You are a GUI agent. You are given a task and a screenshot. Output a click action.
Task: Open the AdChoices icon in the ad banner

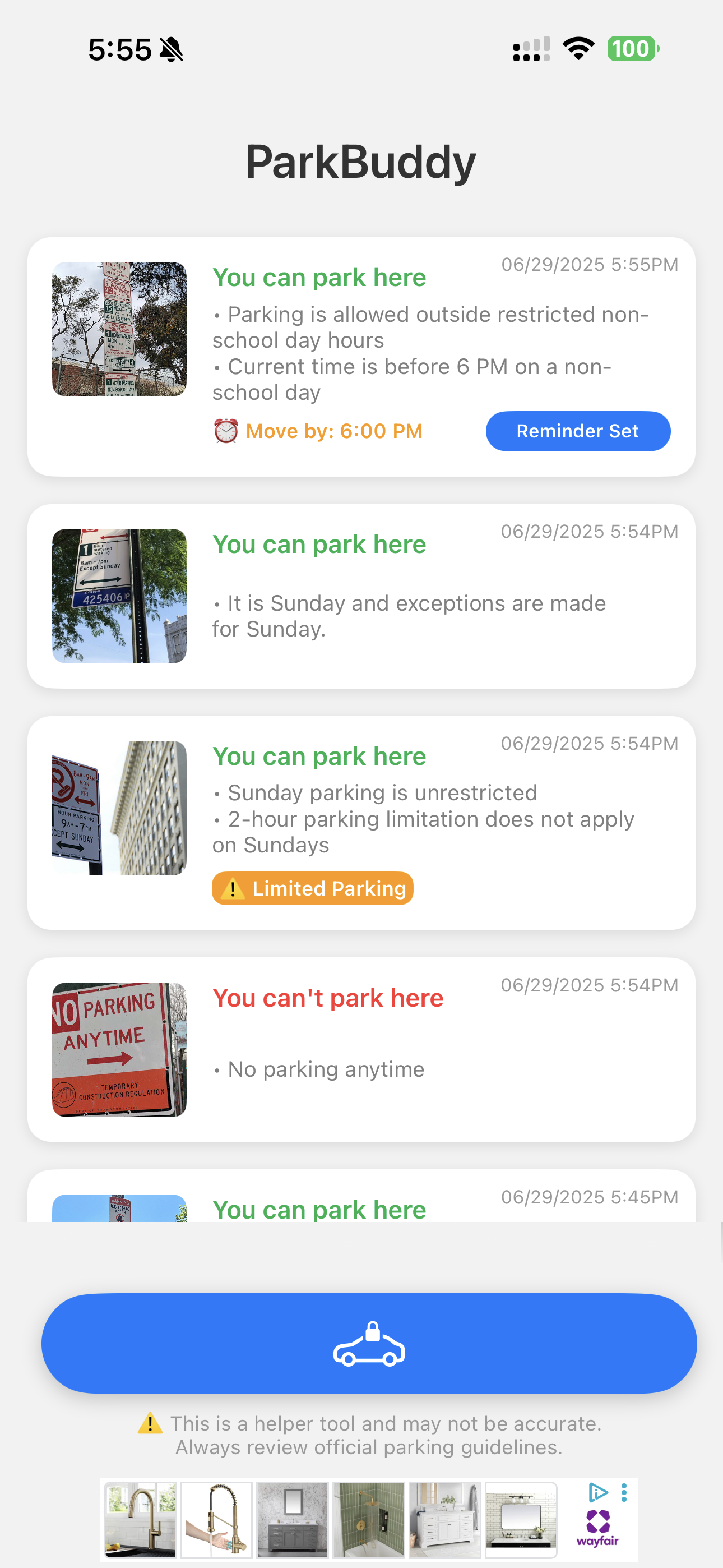[599, 1492]
